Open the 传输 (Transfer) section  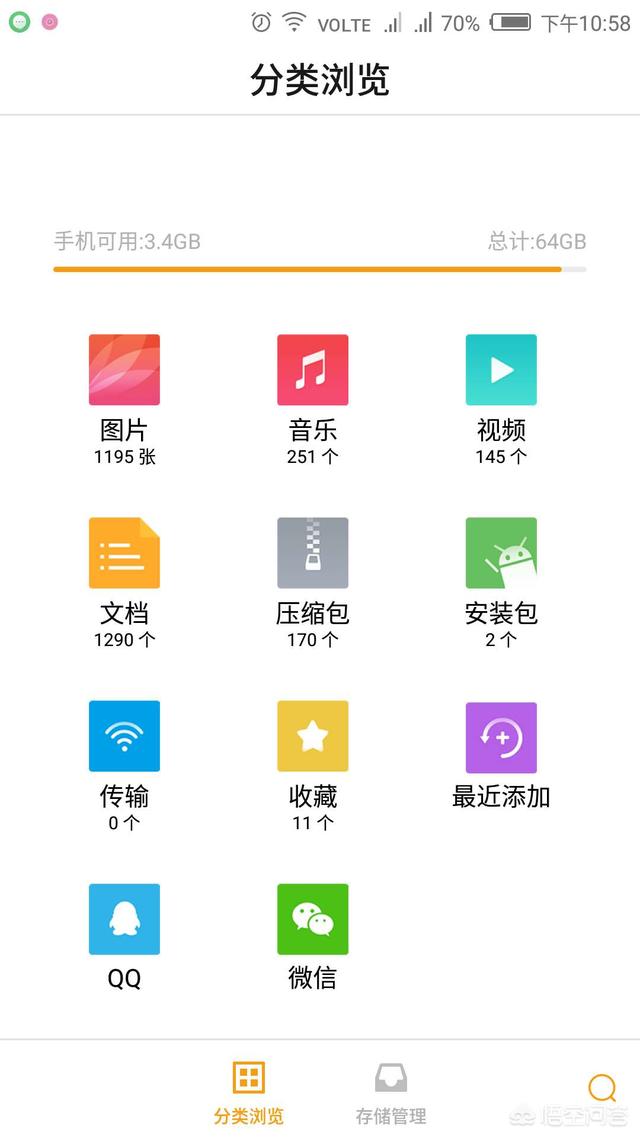click(x=124, y=736)
